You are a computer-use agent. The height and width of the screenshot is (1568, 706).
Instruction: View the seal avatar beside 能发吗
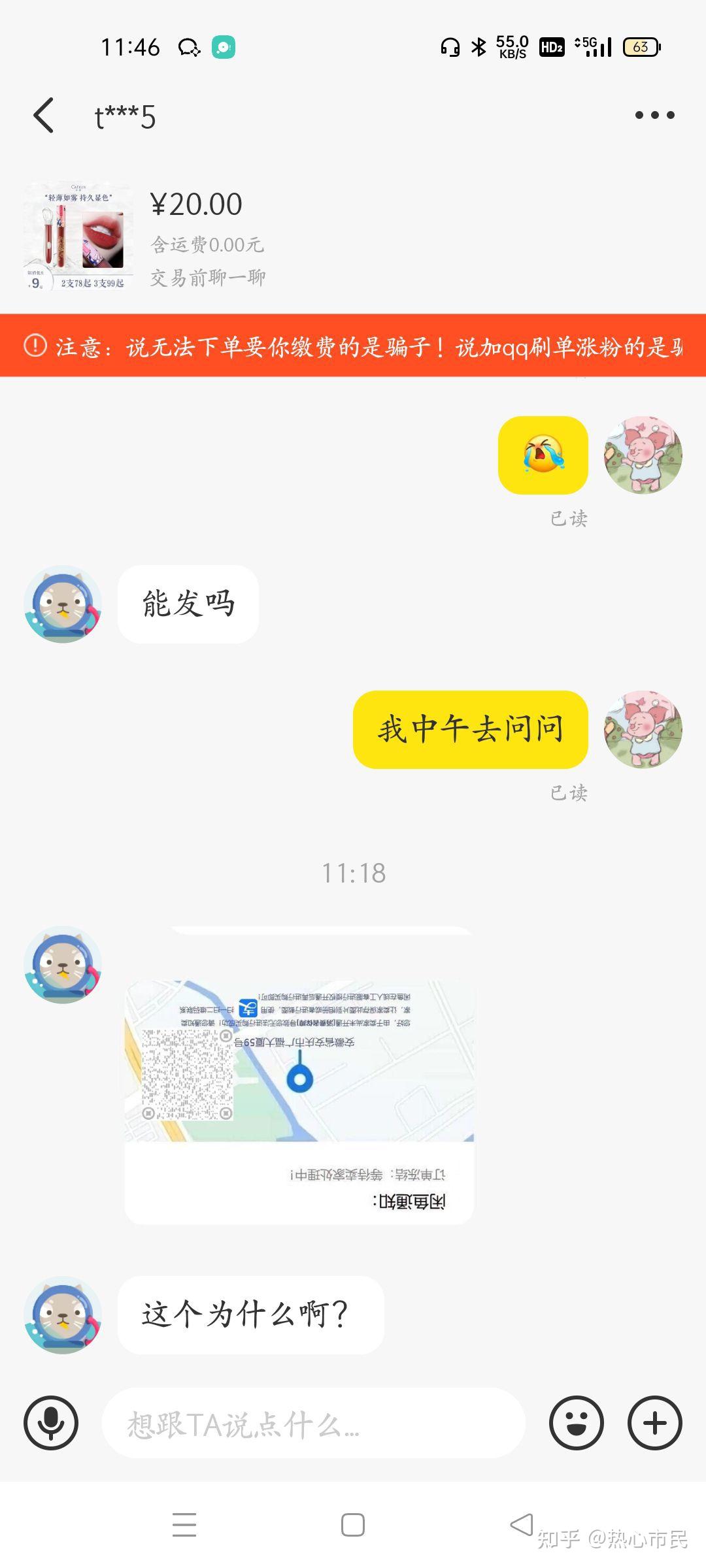click(63, 604)
